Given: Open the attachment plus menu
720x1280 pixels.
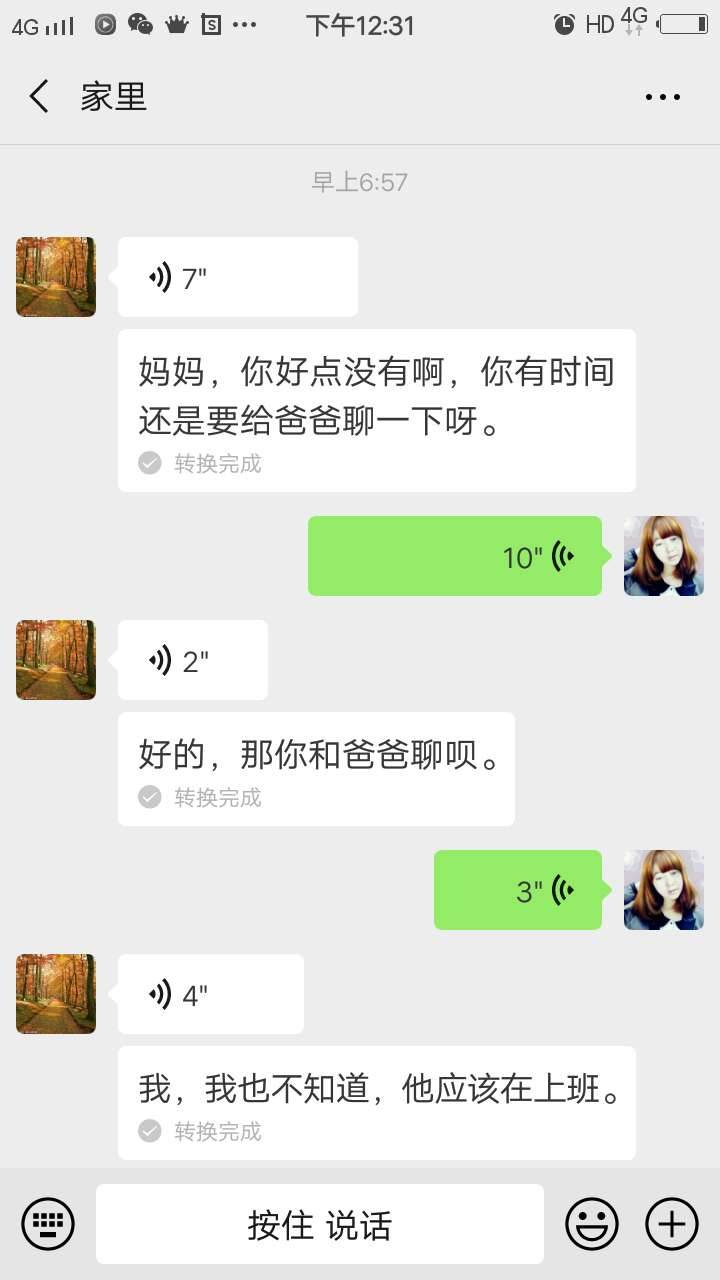Looking at the screenshot, I should point(671,1223).
